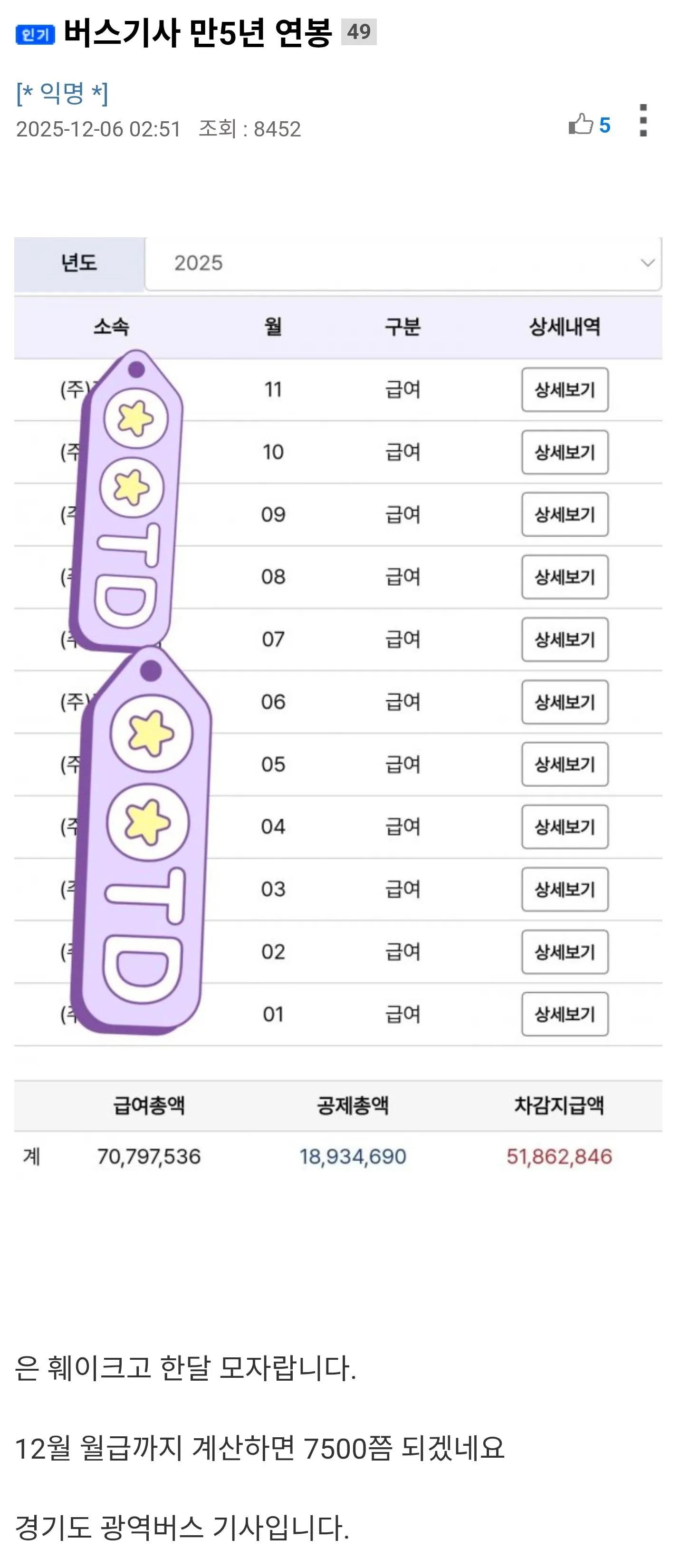Click the detail button for March
This screenshot has height=1568, width=680.
[565, 889]
